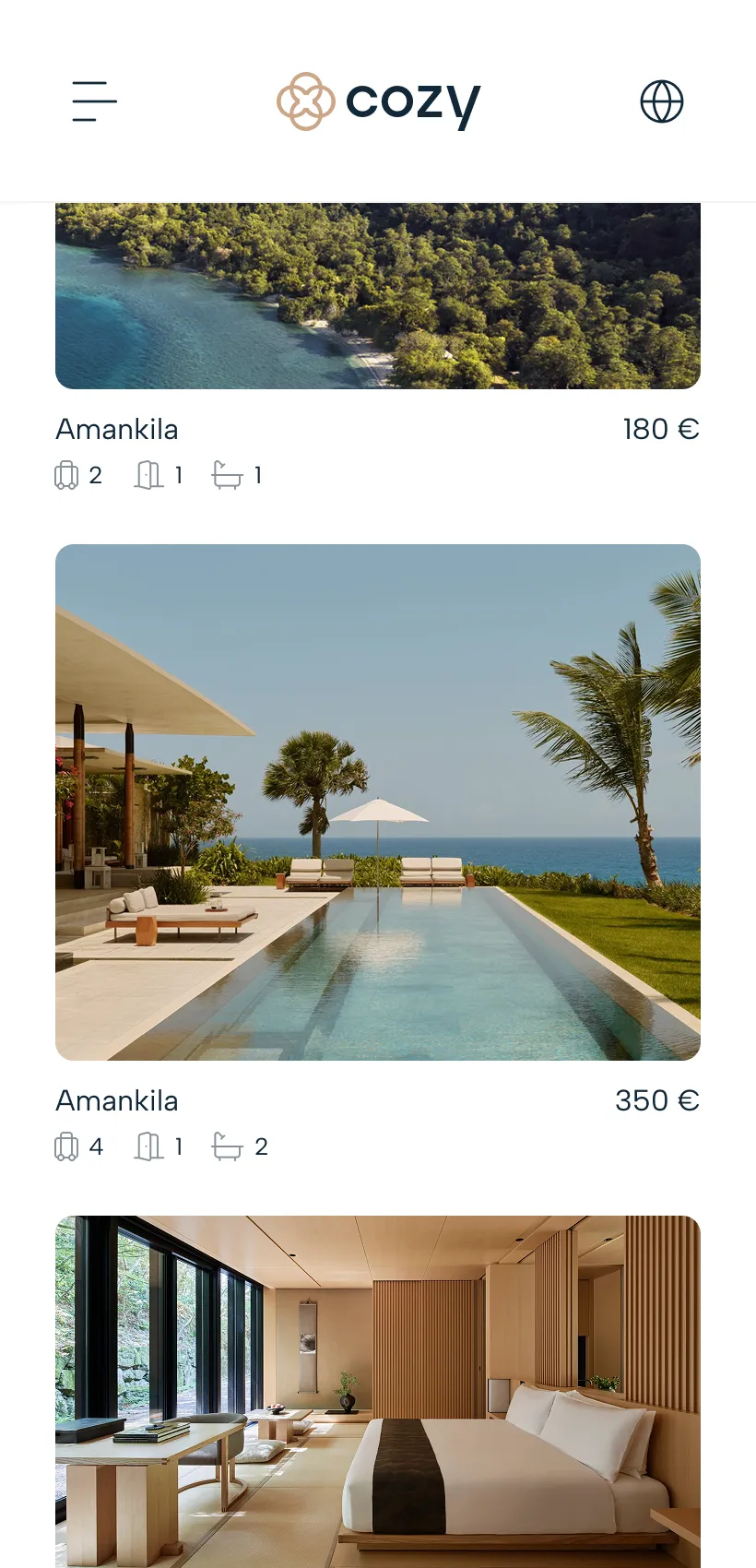Tap the cozy logo to go home
The image size is (756, 1568).
[x=378, y=101]
